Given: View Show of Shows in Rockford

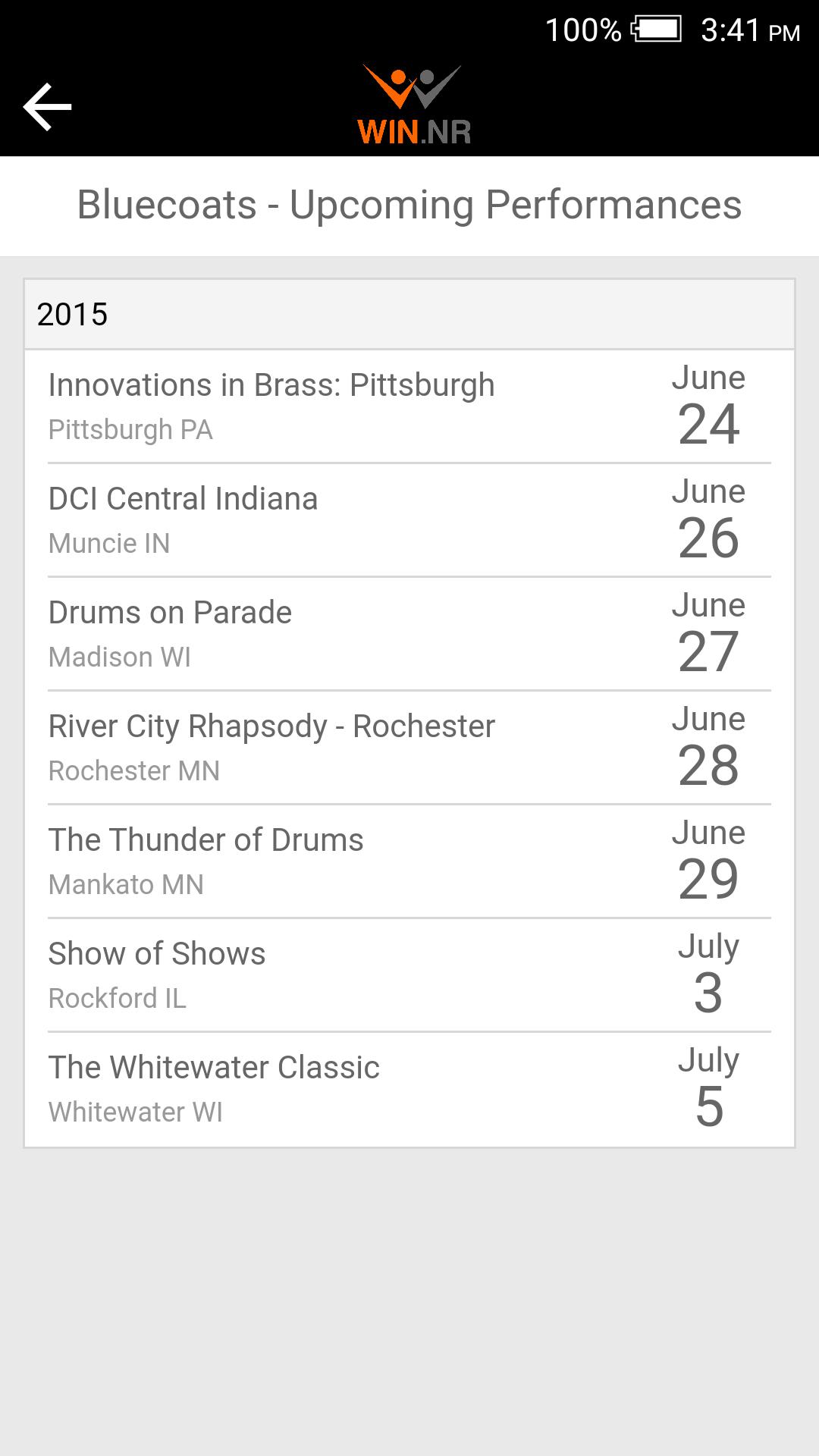Looking at the screenshot, I should (x=409, y=975).
